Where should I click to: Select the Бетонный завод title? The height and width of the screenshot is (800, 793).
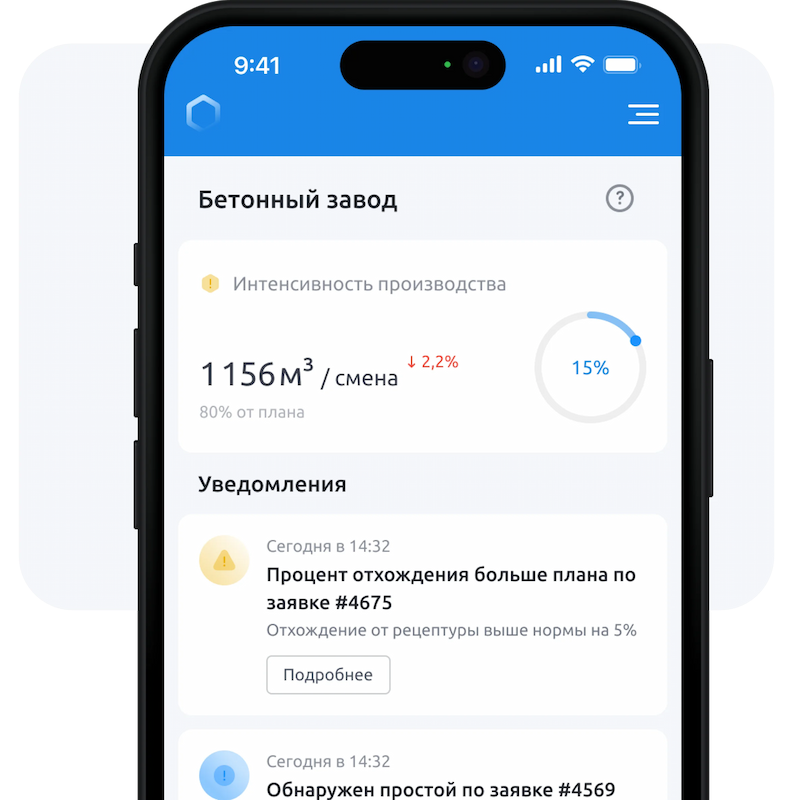click(x=297, y=199)
